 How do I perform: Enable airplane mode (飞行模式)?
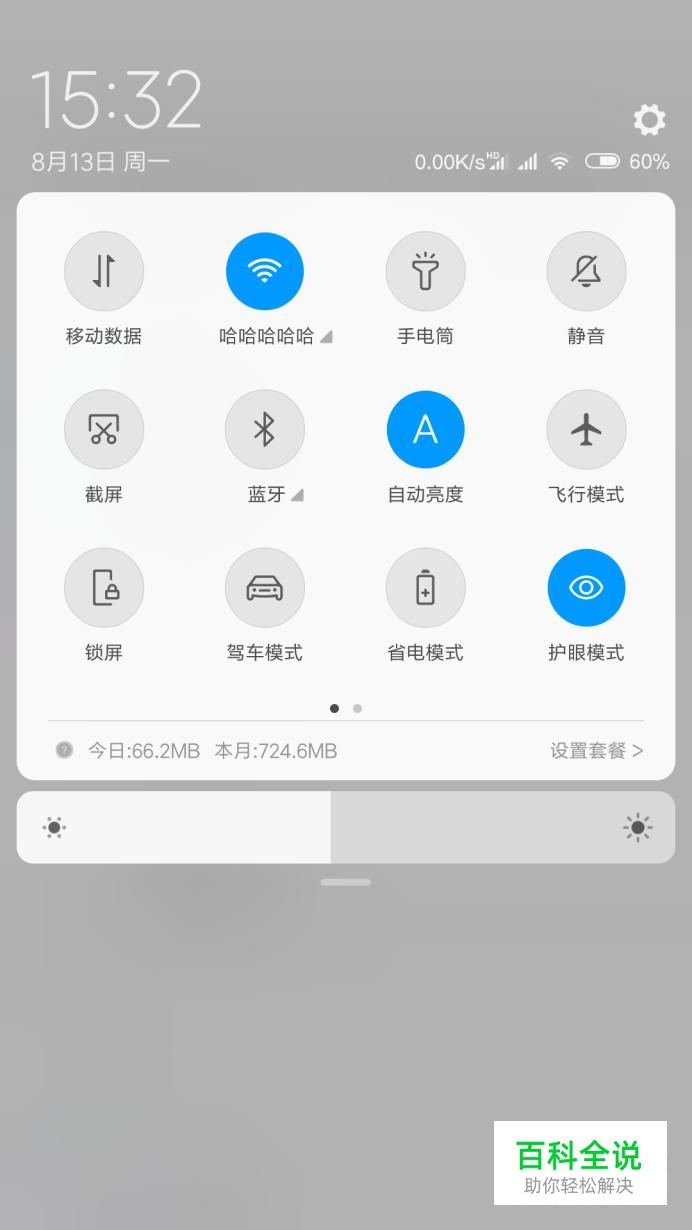(x=586, y=430)
